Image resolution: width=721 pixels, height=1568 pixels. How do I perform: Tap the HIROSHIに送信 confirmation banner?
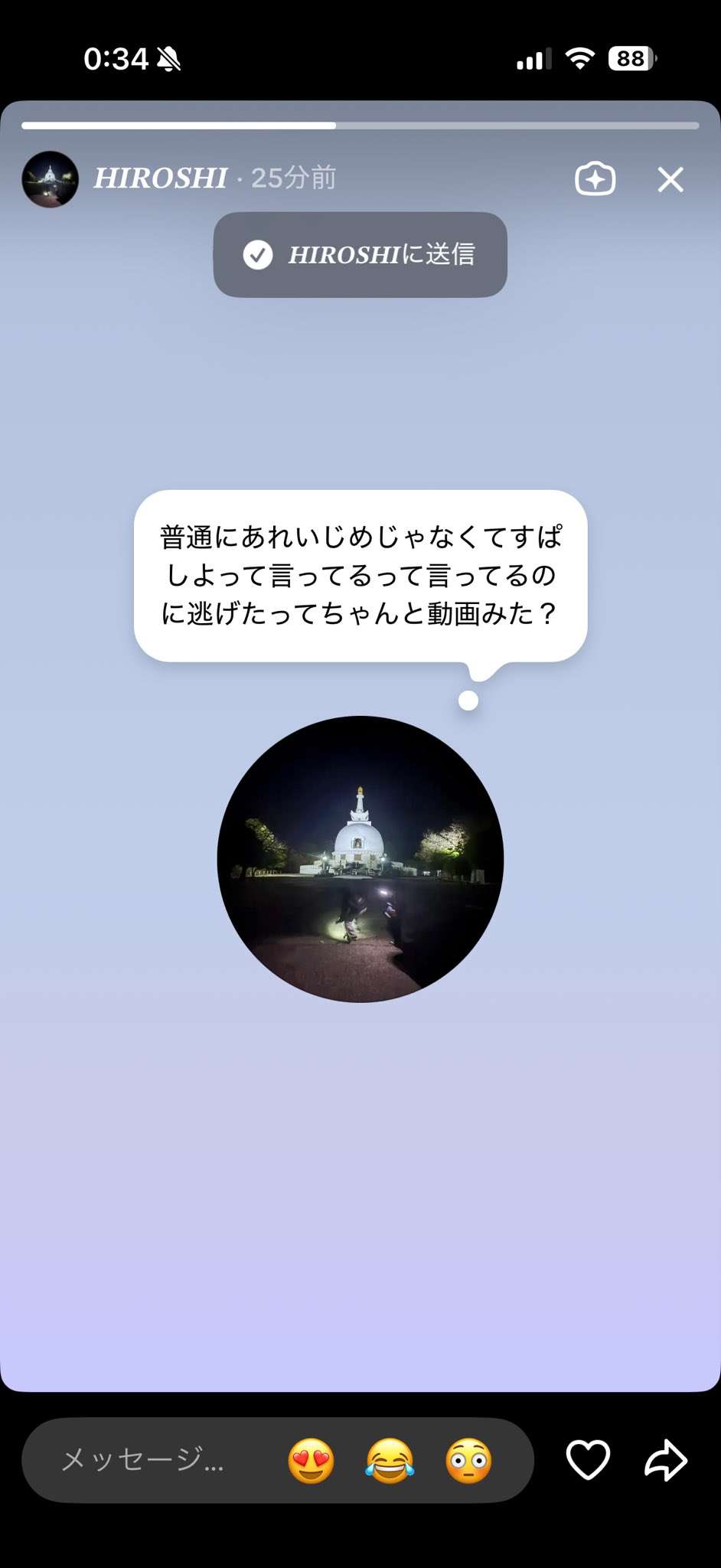358,255
